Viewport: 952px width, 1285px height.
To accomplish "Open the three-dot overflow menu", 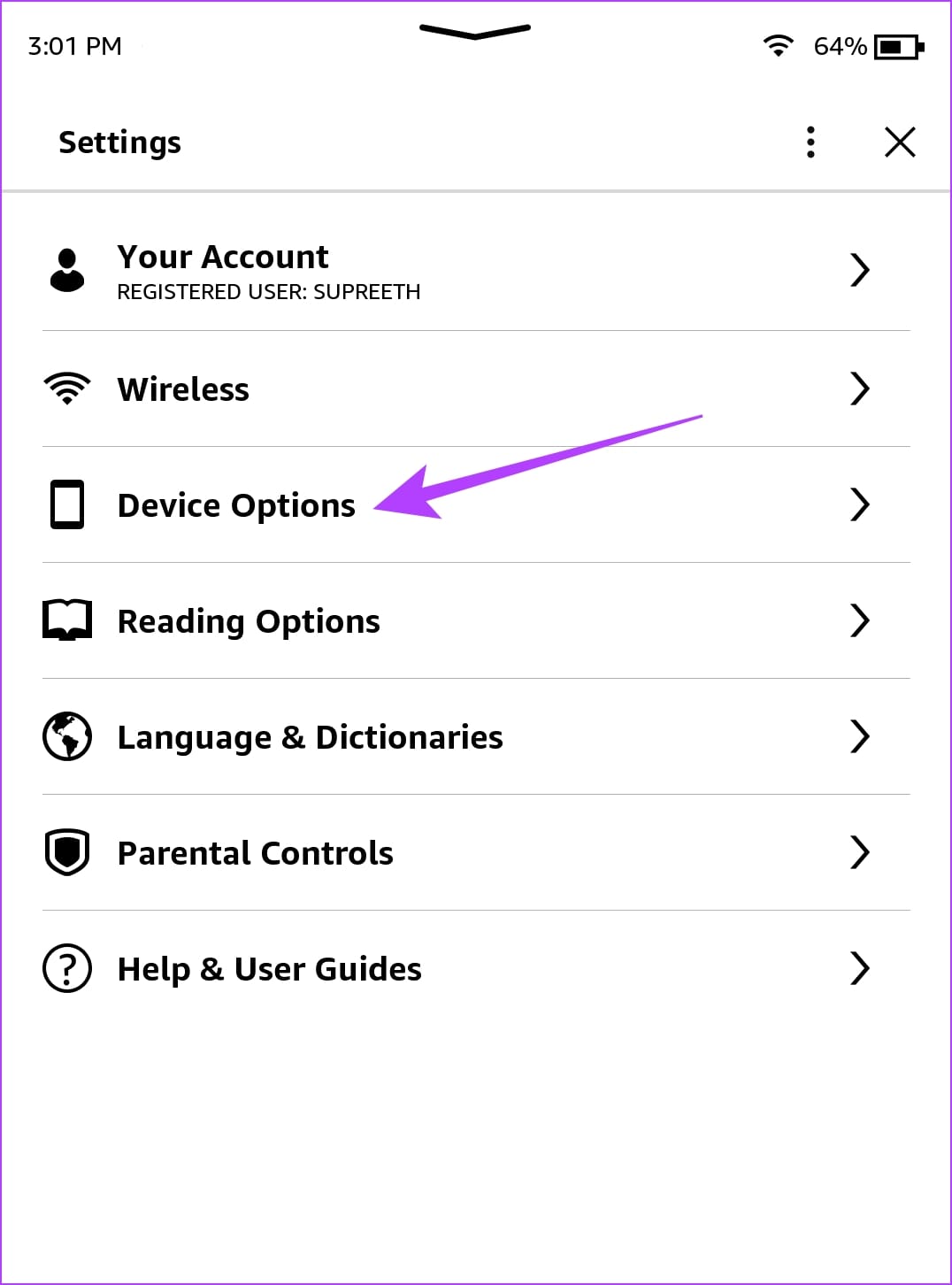I will pos(810,142).
